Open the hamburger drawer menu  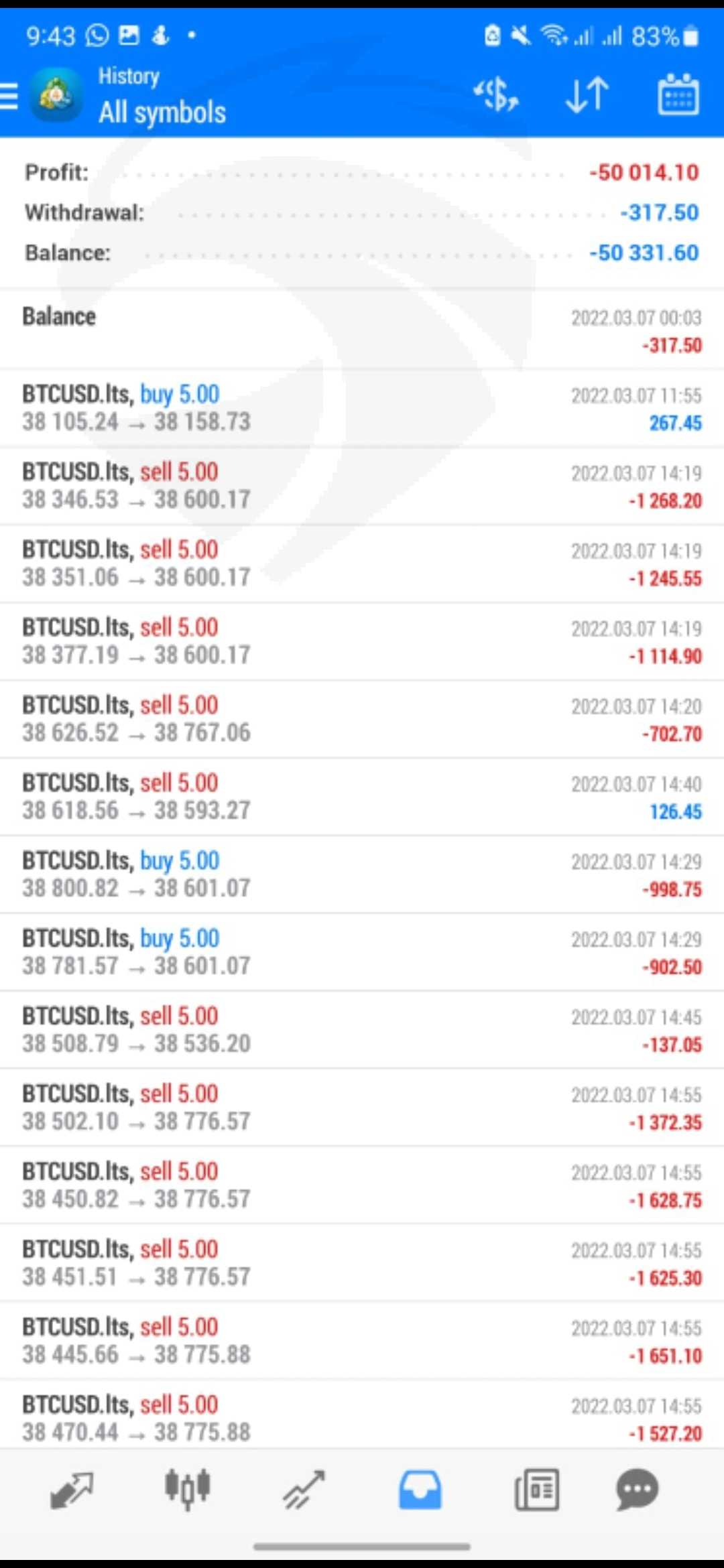(x=8, y=96)
